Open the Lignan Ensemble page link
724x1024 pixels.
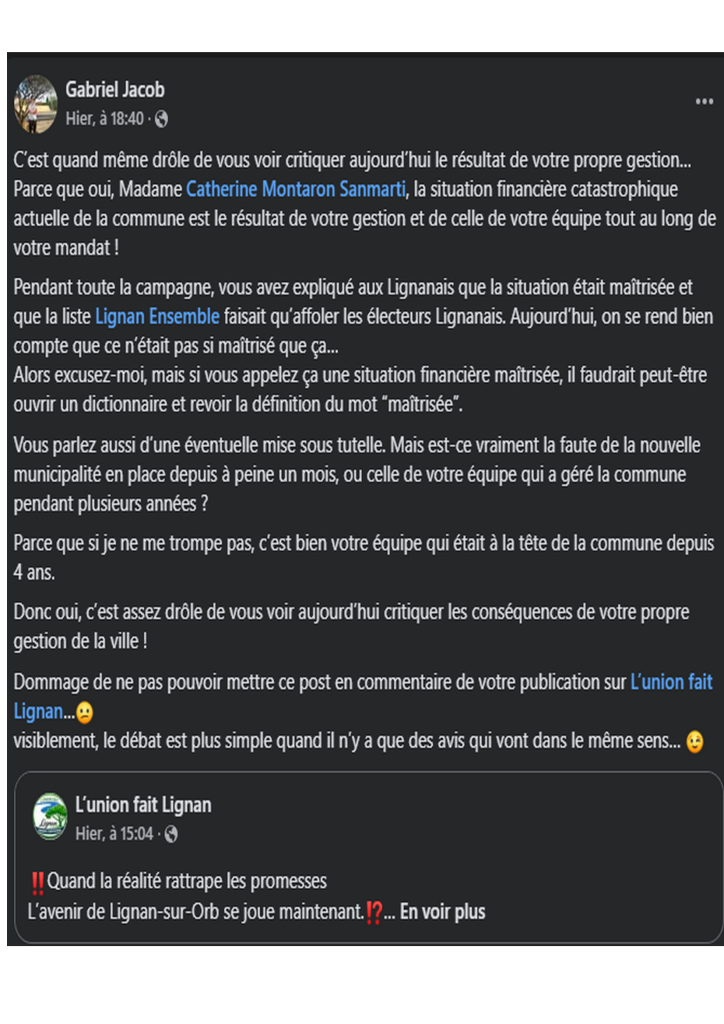click(157, 317)
